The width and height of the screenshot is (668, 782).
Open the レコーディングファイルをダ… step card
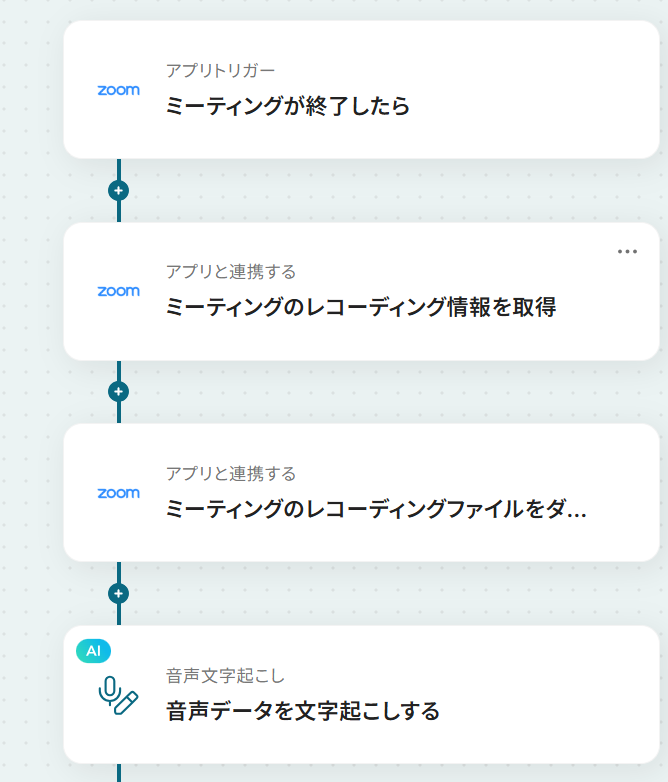coord(360,493)
